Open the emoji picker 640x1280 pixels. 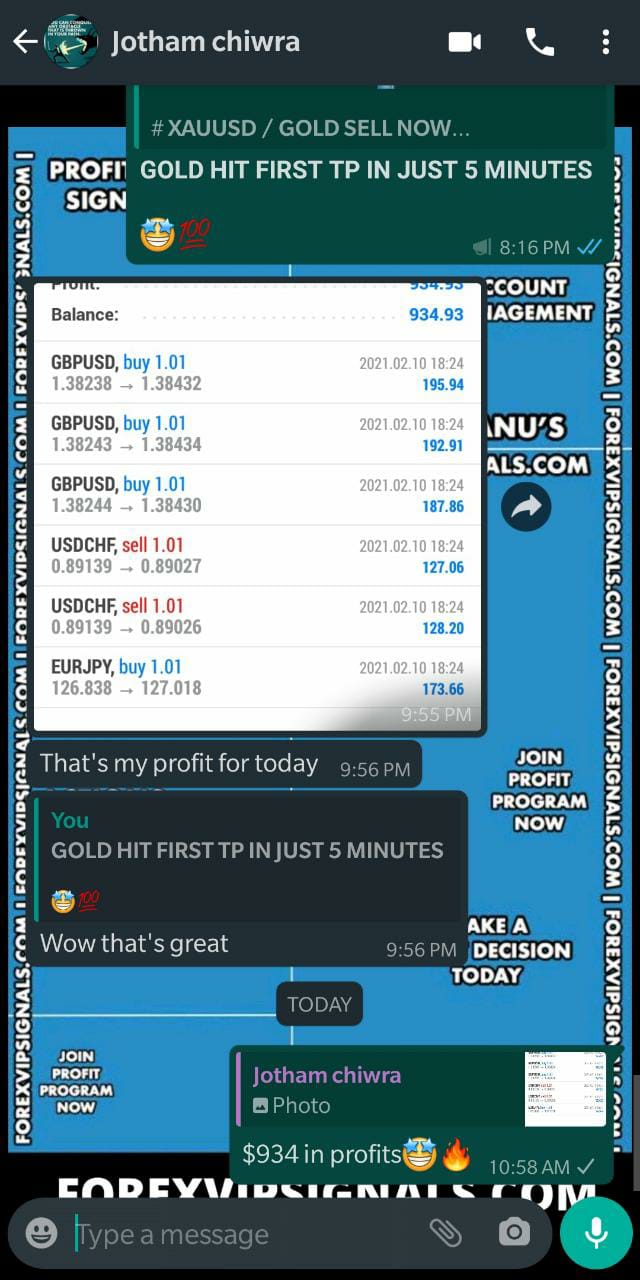(x=41, y=1233)
